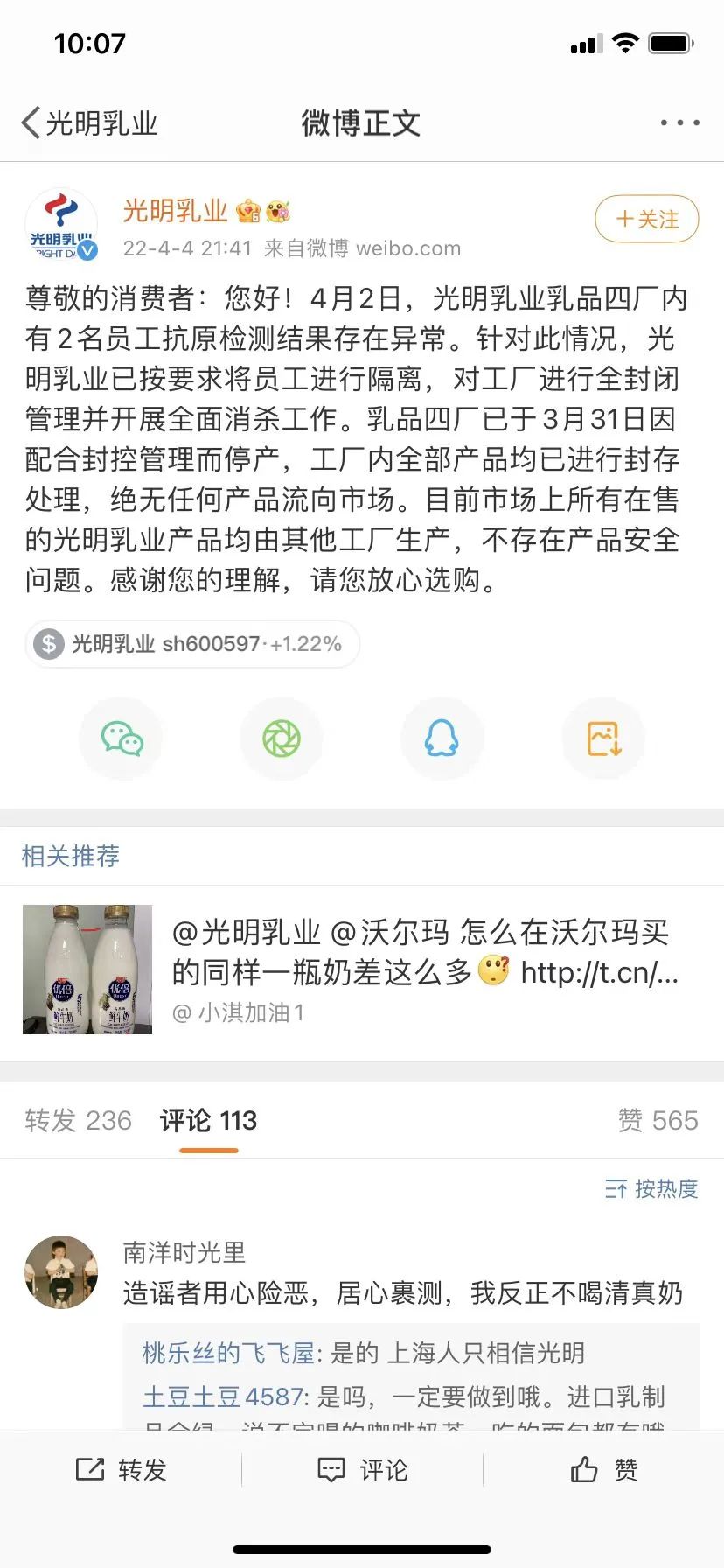Repost using bottom 转发 button
Screen dimensions: 724x1568
coord(121,1470)
